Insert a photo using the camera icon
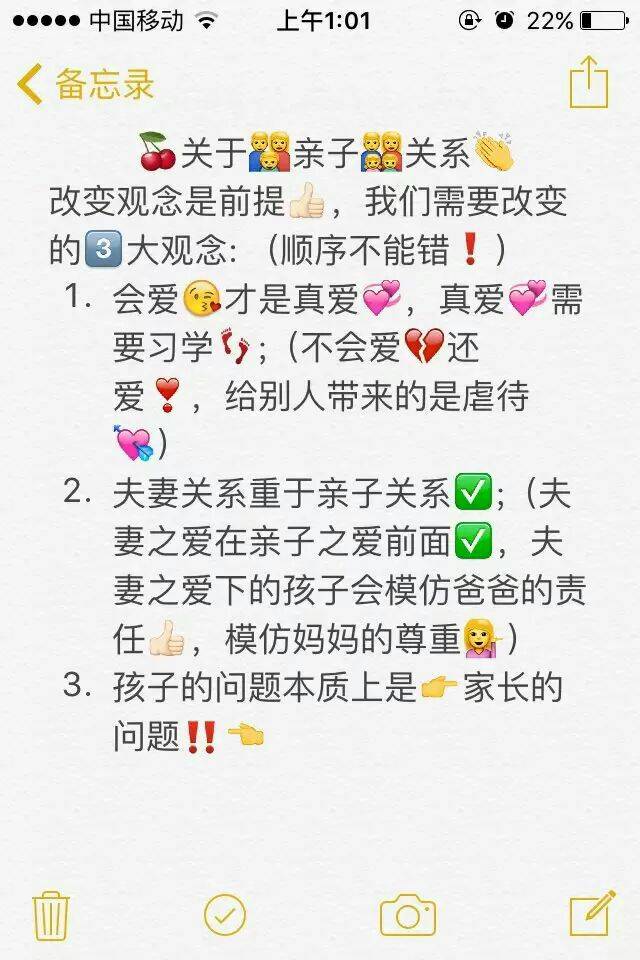The width and height of the screenshot is (640, 960). (407, 914)
